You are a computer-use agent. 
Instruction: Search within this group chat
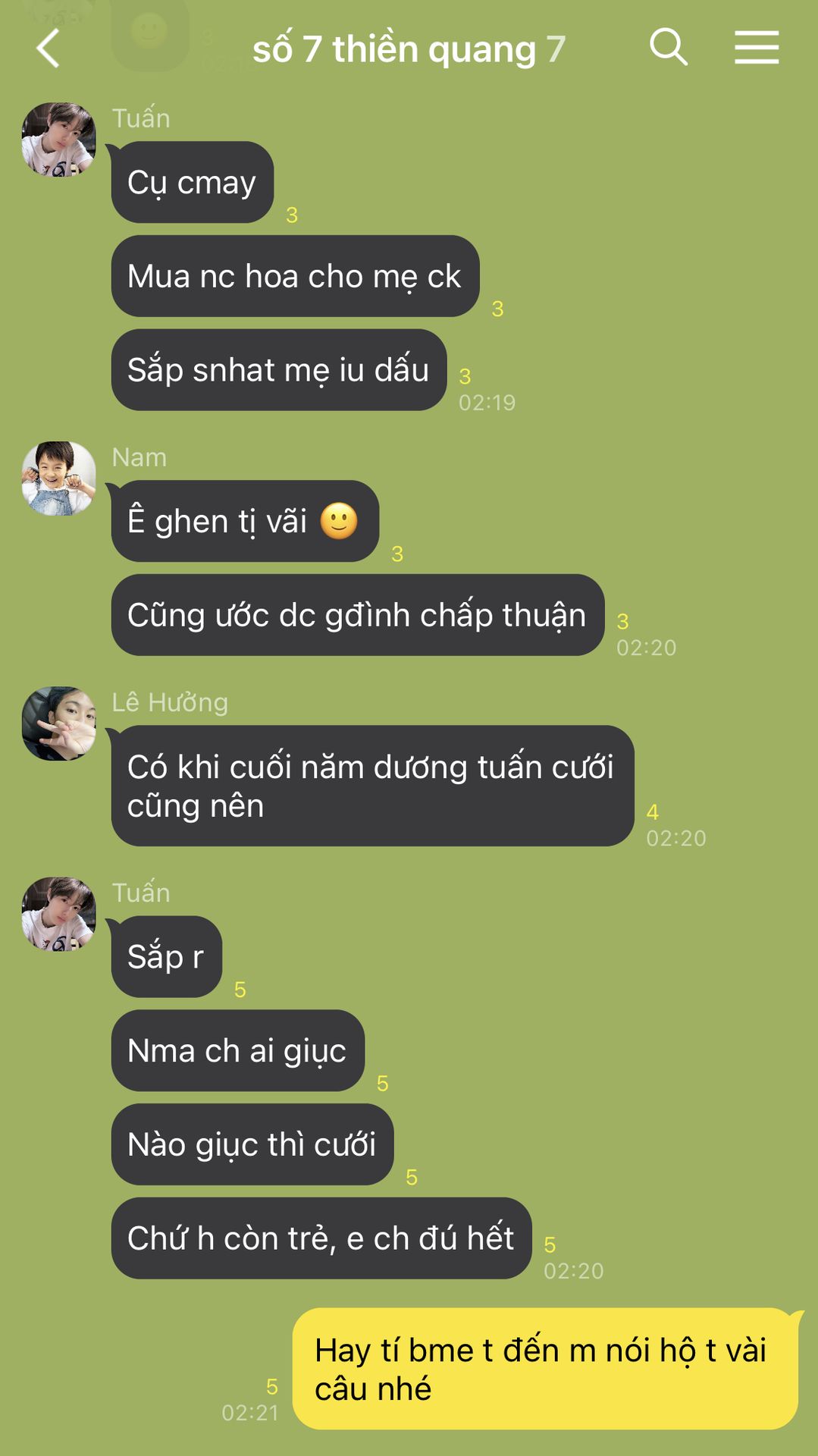coord(668,48)
